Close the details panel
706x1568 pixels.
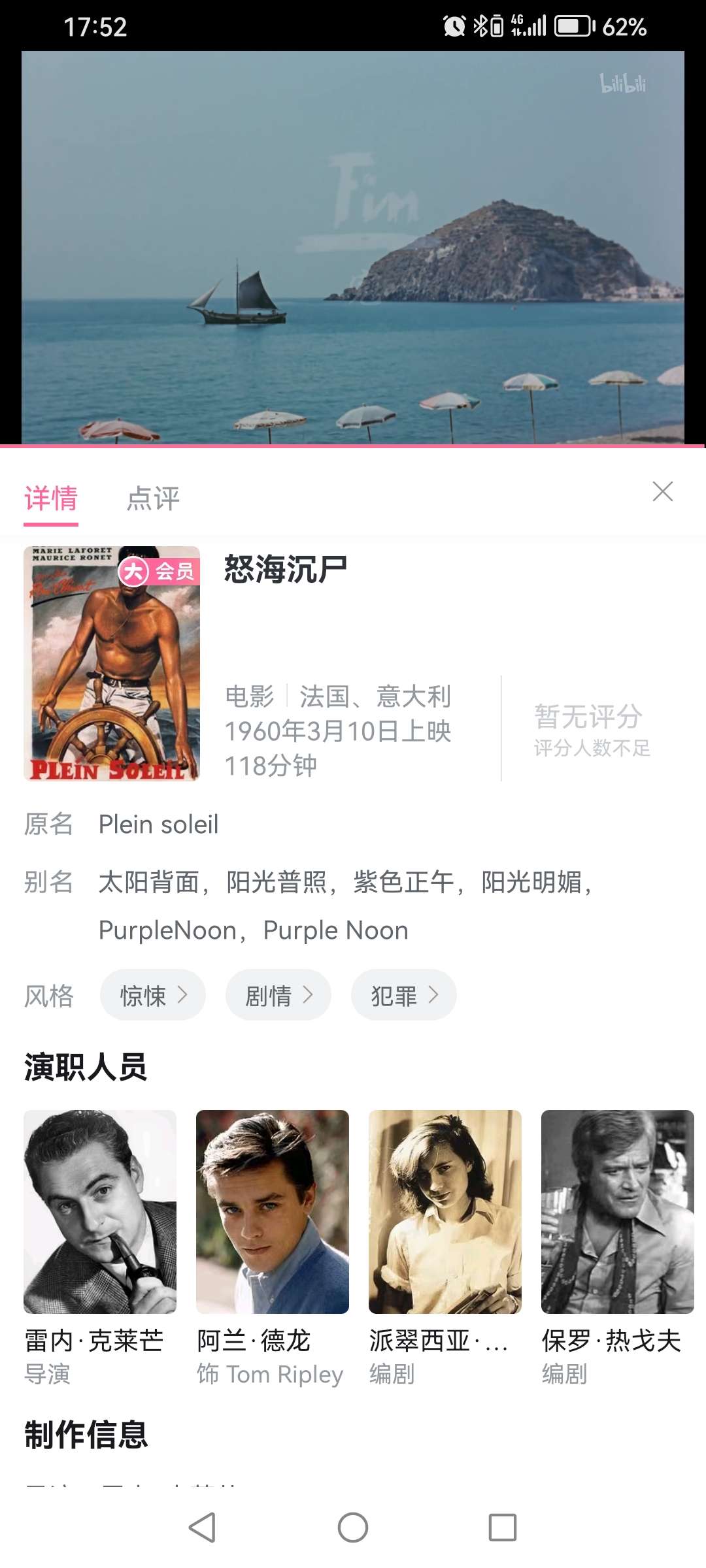(x=662, y=492)
